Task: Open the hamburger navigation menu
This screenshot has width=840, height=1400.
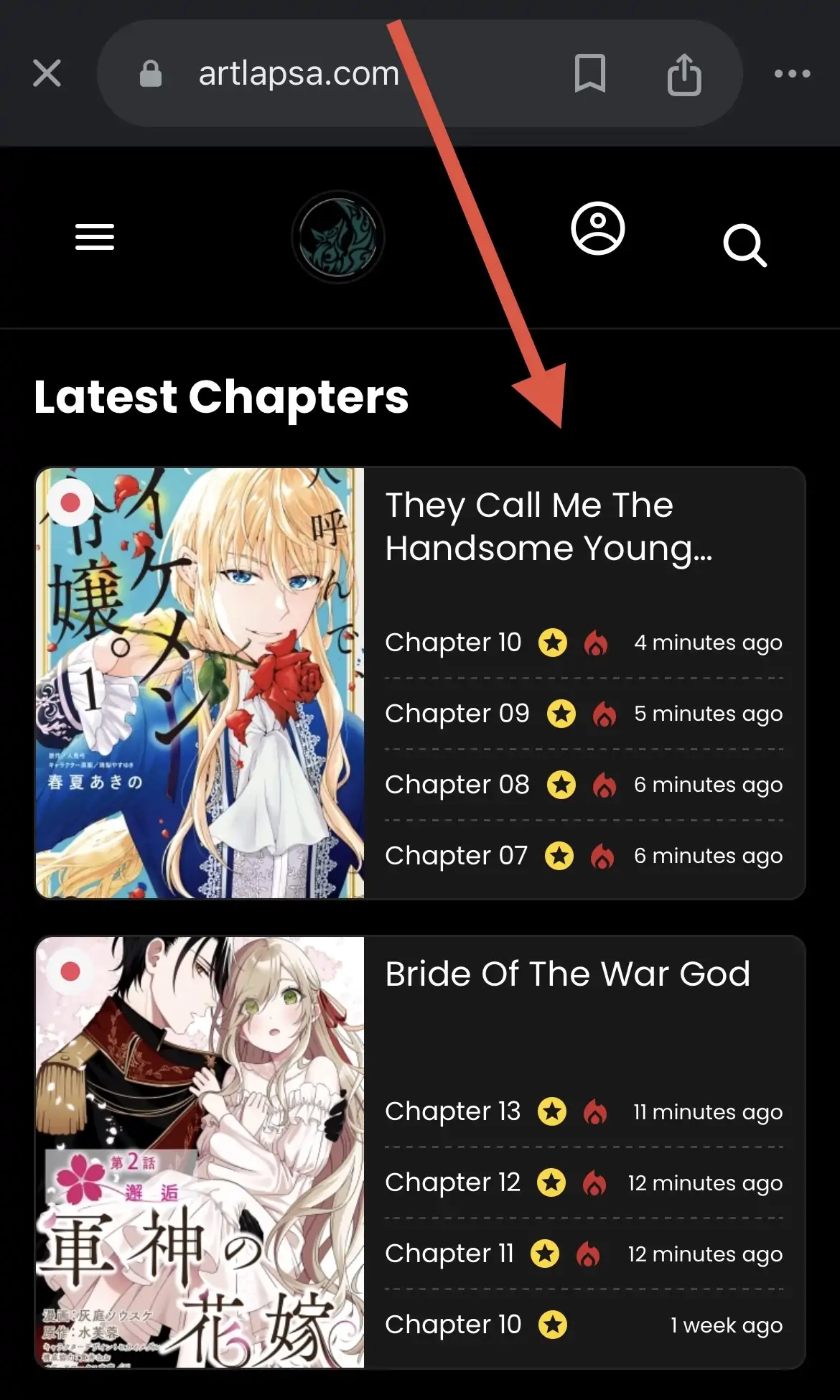Action: tap(95, 237)
